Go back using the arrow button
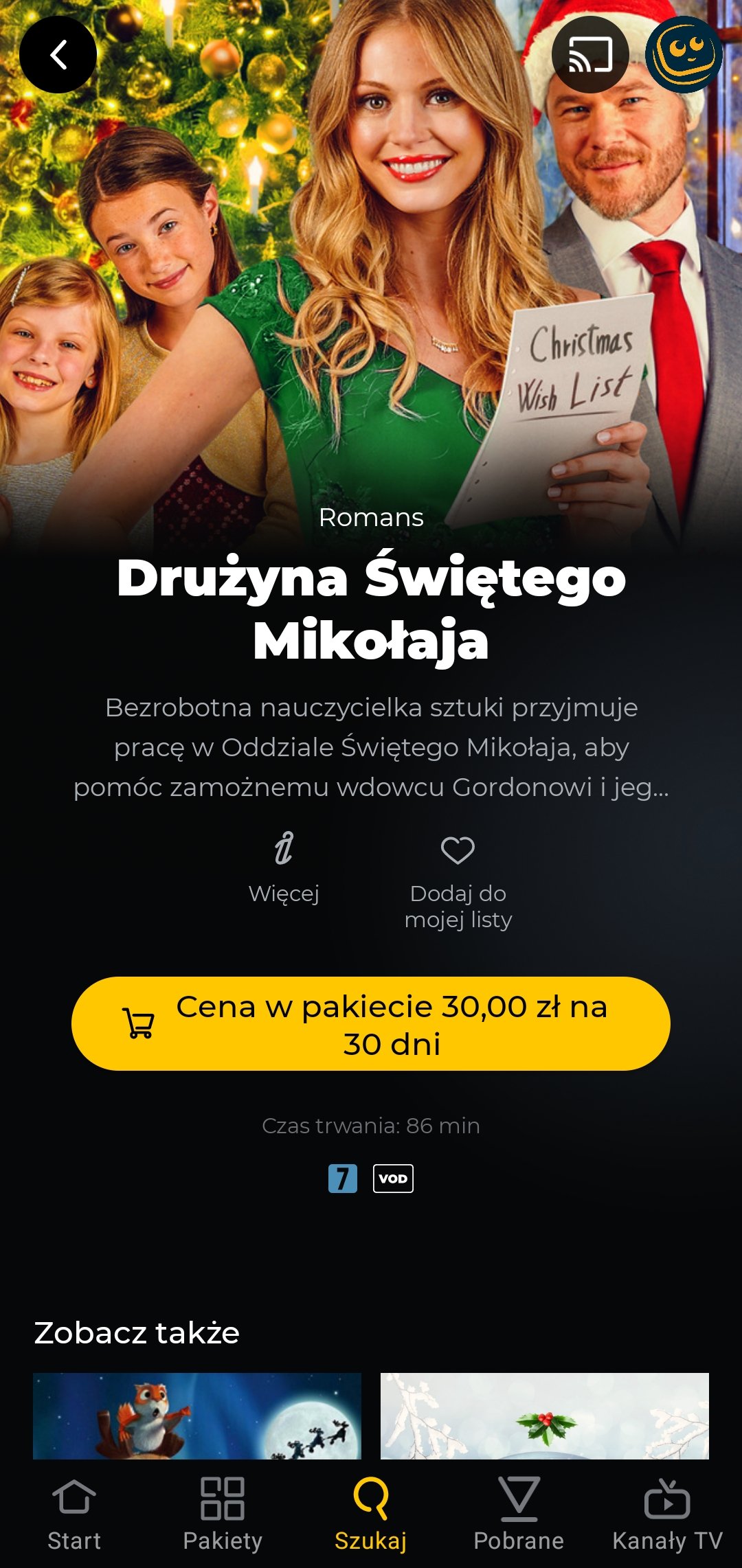 tap(58, 55)
